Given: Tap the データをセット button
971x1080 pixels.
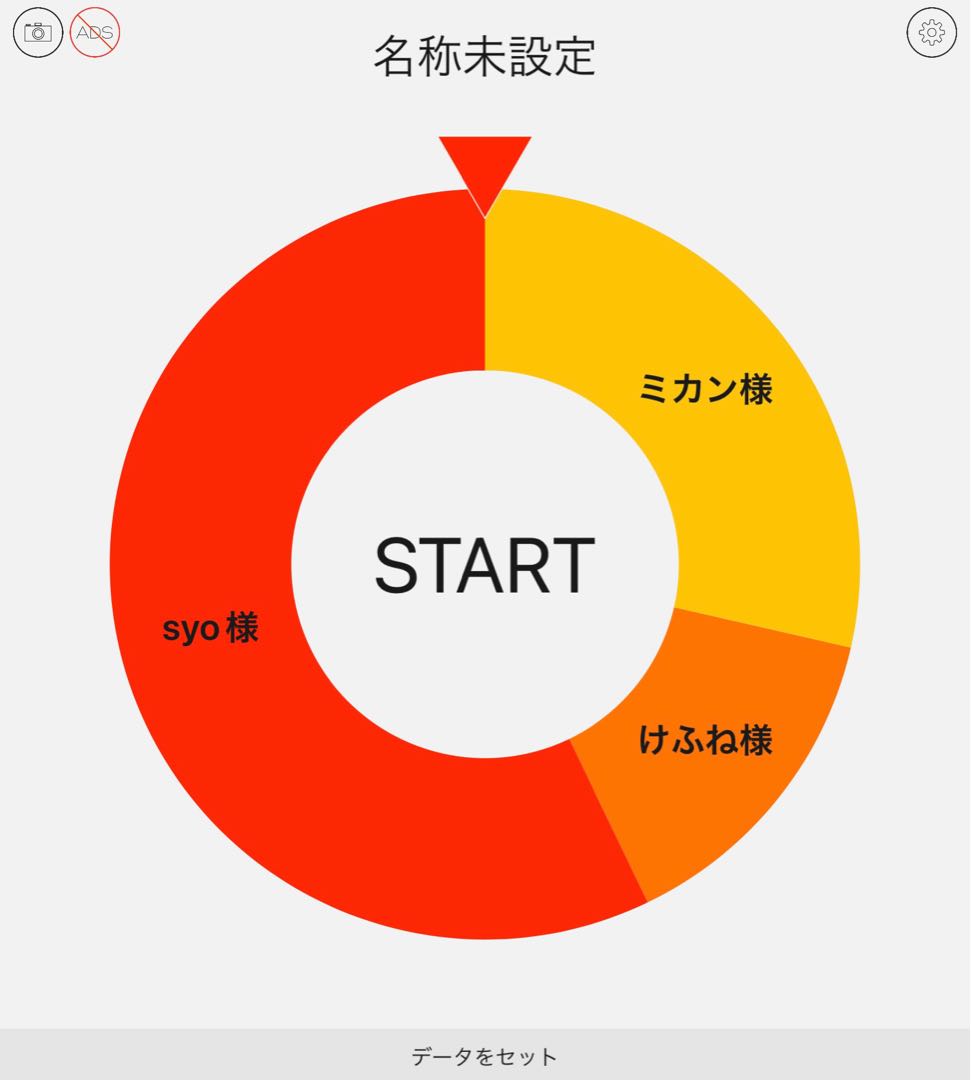Looking at the screenshot, I should pyautogui.click(x=485, y=1055).
